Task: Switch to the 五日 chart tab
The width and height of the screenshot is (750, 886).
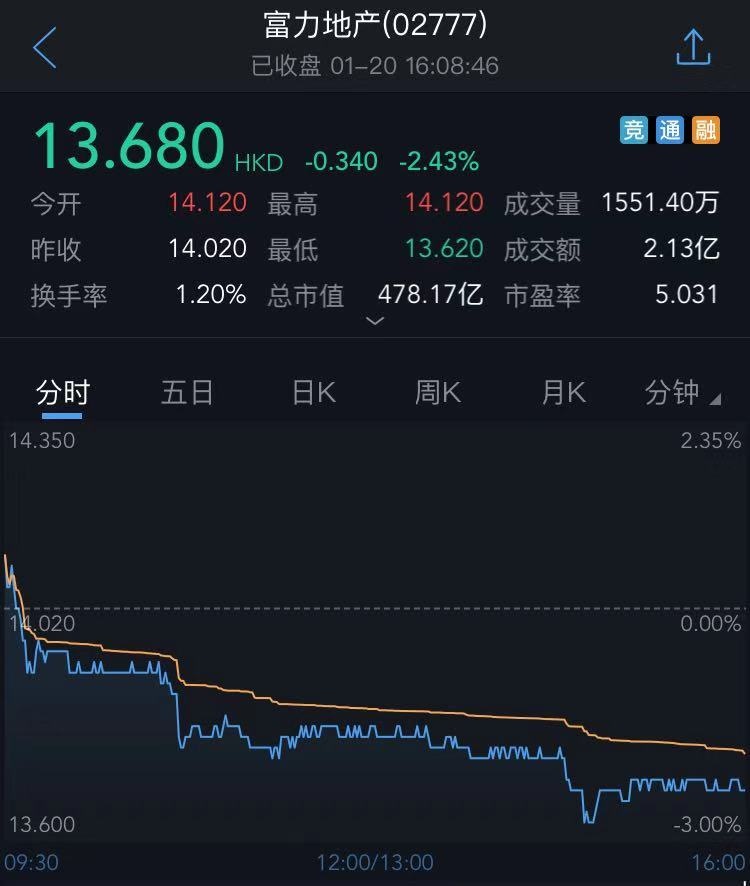Action: coord(187,393)
